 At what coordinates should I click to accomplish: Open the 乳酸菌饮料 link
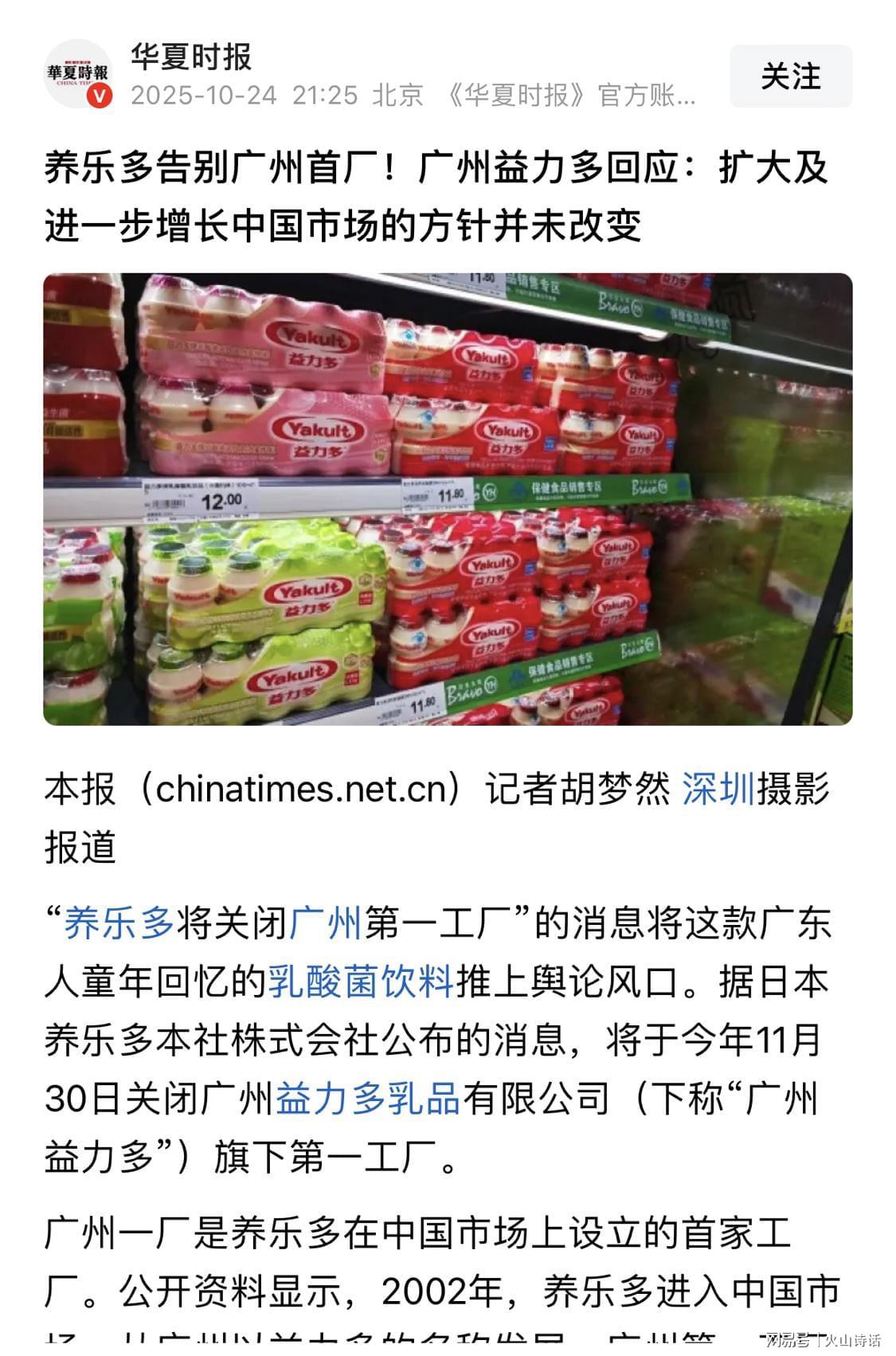(361, 982)
